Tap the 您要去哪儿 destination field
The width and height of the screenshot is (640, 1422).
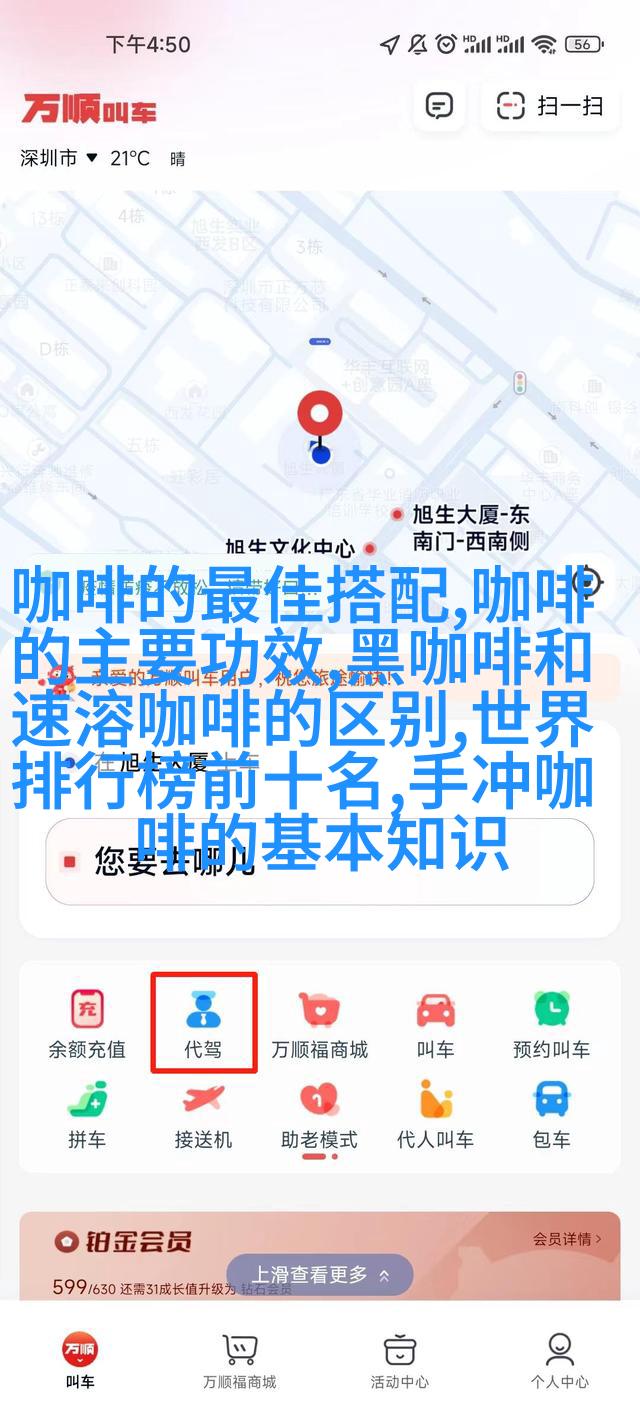tap(320, 860)
